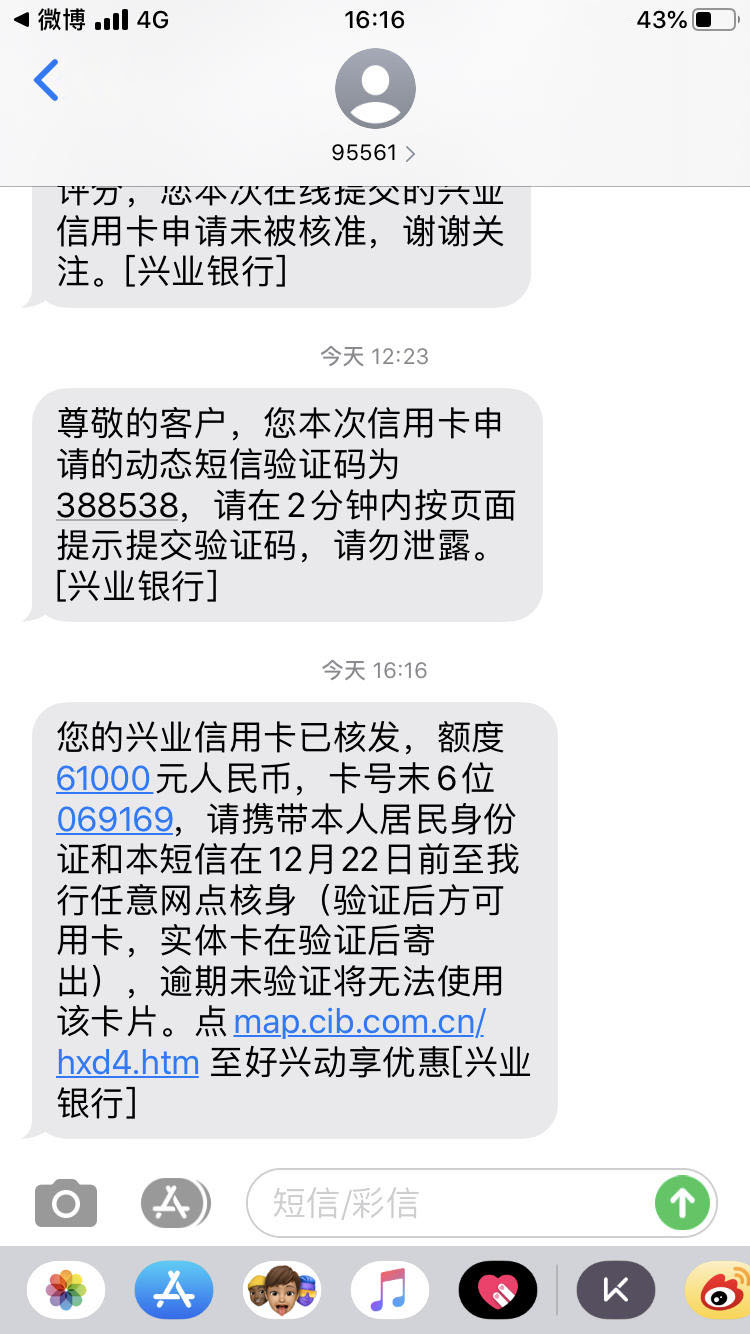
Task: Open the Music app in the dock
Action: coord(390,1290)
